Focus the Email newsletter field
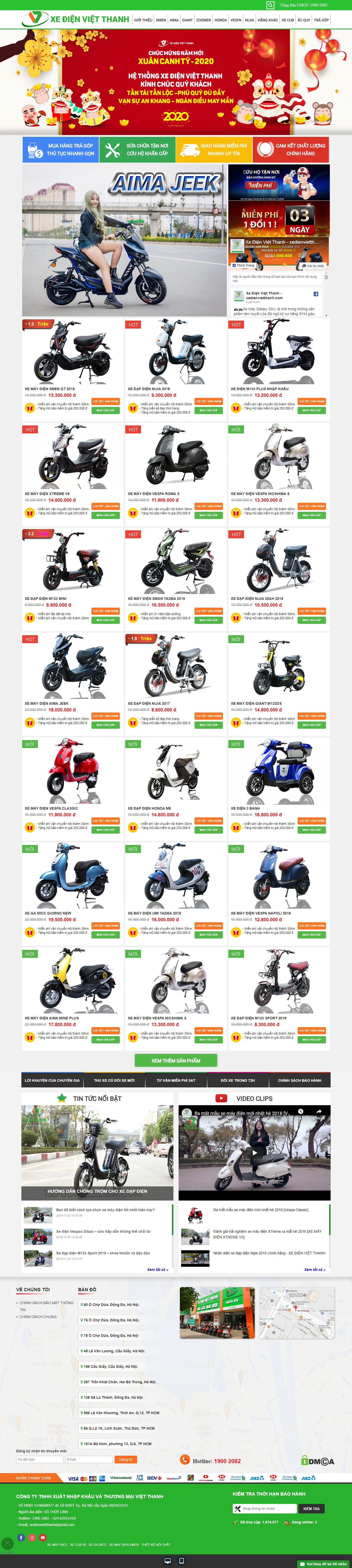 [x=89, y=1459]
